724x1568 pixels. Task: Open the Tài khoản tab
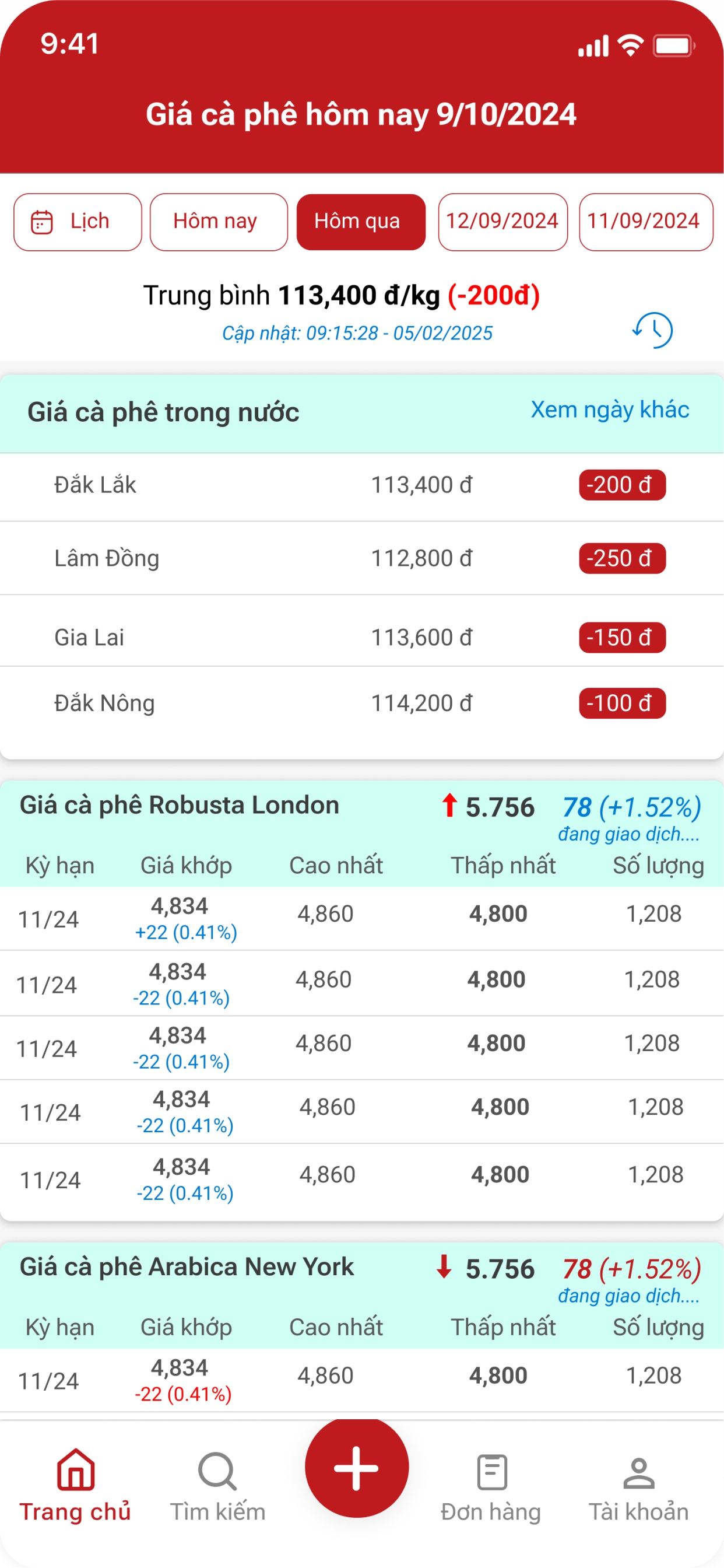coord(638,1485)
